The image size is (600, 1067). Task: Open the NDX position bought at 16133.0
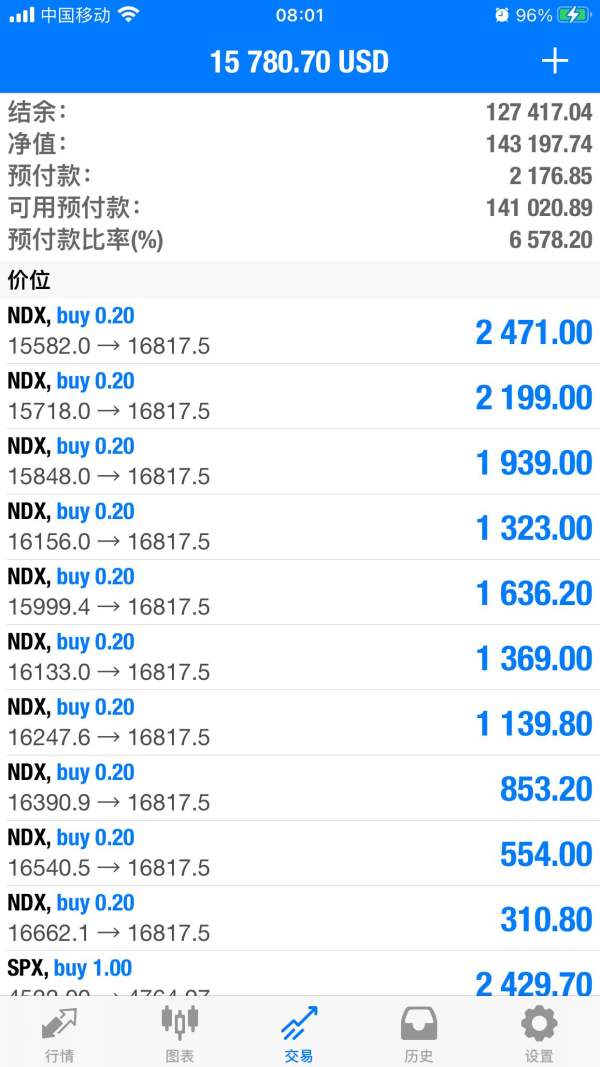[x=300, y=657]
